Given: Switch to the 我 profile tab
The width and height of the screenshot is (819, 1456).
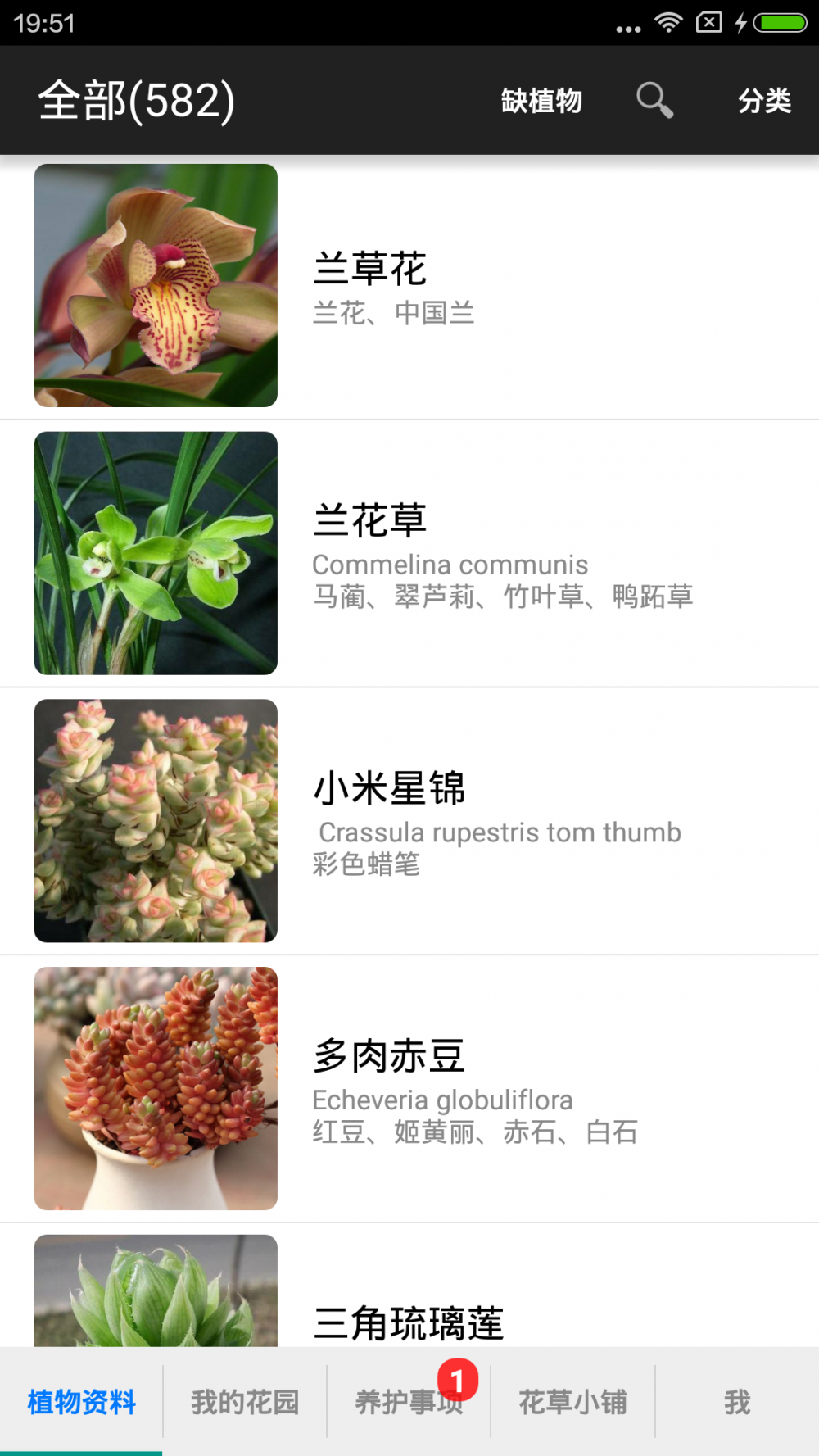Looking at the screenshot, I should coord(737,1402).
